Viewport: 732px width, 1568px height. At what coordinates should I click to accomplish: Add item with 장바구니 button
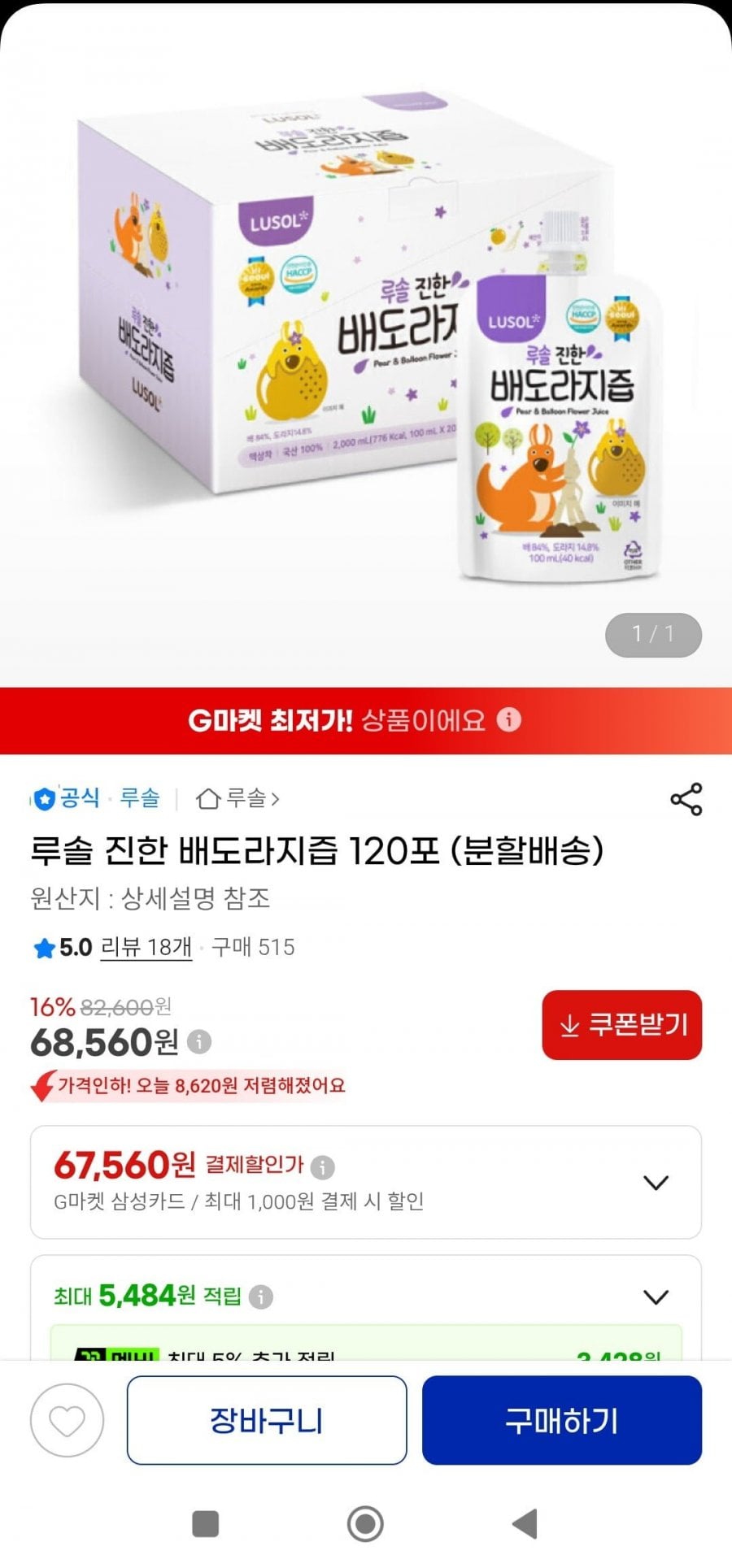click(x=267, y=1420)
